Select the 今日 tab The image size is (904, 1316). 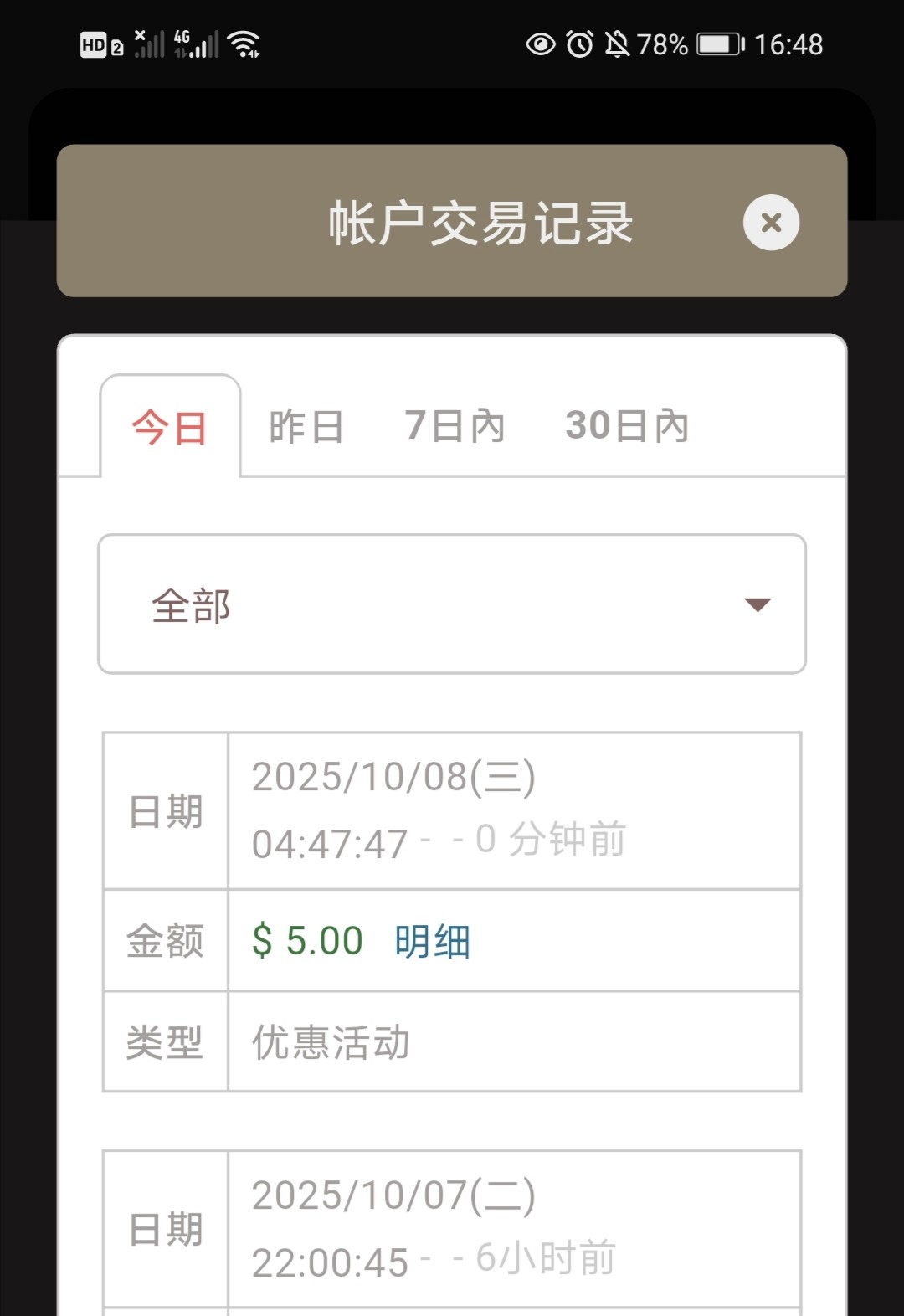click(x=170, y=427)
